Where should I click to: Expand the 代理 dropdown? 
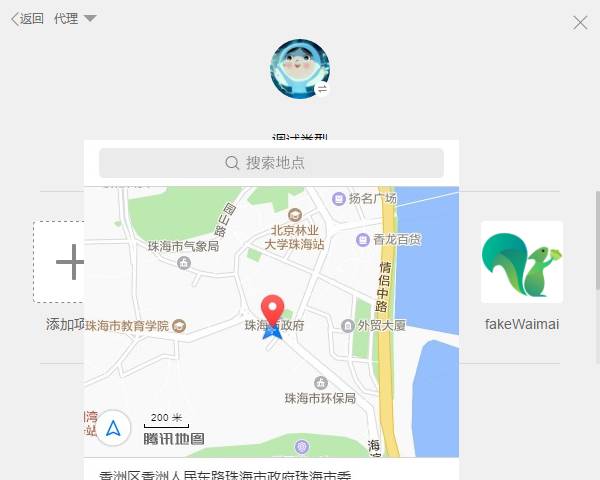pyautogui.click(x=75, y=19)
